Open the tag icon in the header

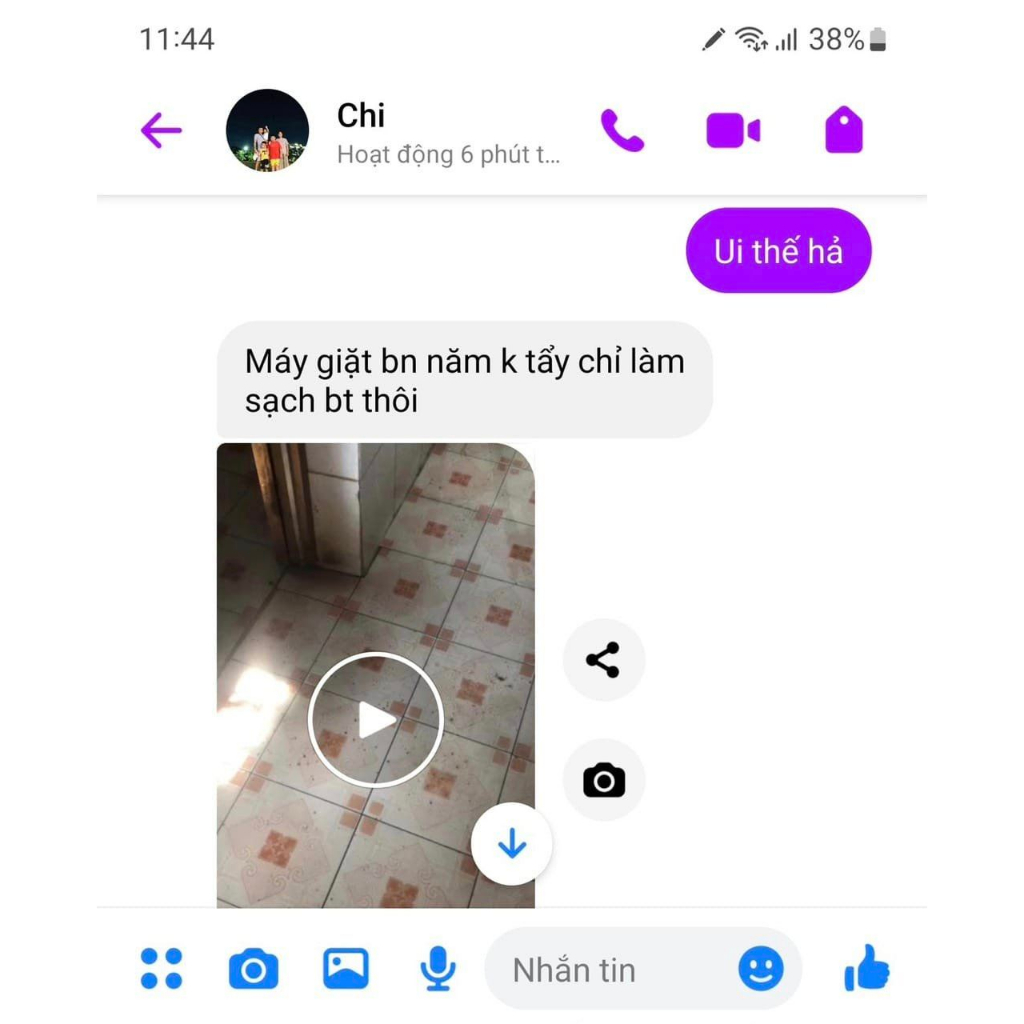[x=843, y=131]
